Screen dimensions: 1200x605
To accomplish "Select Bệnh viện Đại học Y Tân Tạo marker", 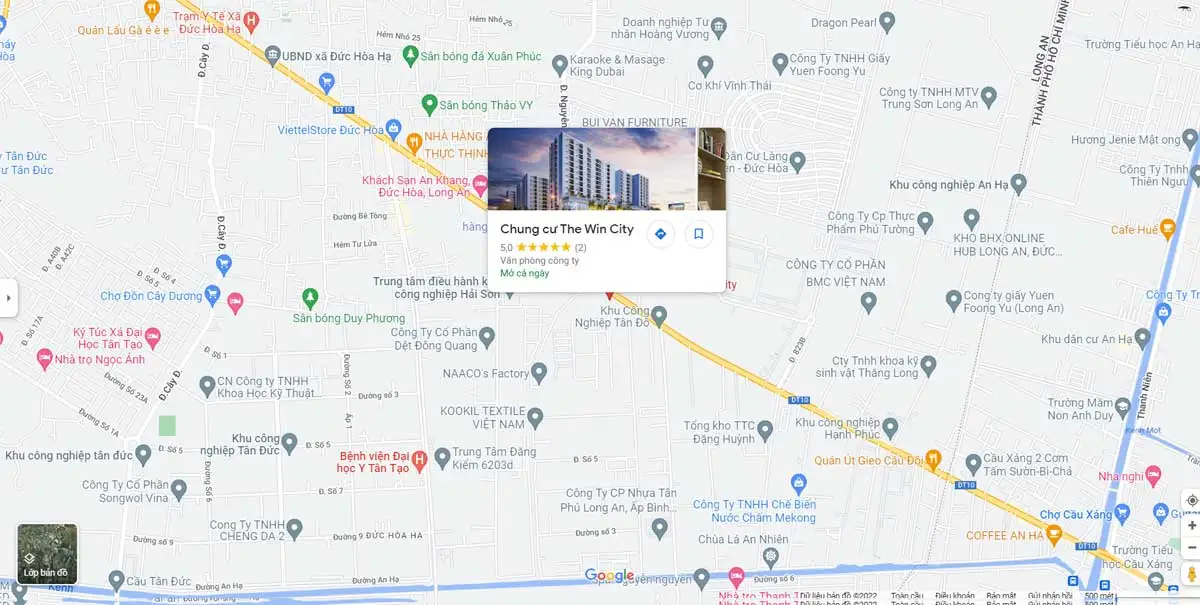I will coord(420,460).
